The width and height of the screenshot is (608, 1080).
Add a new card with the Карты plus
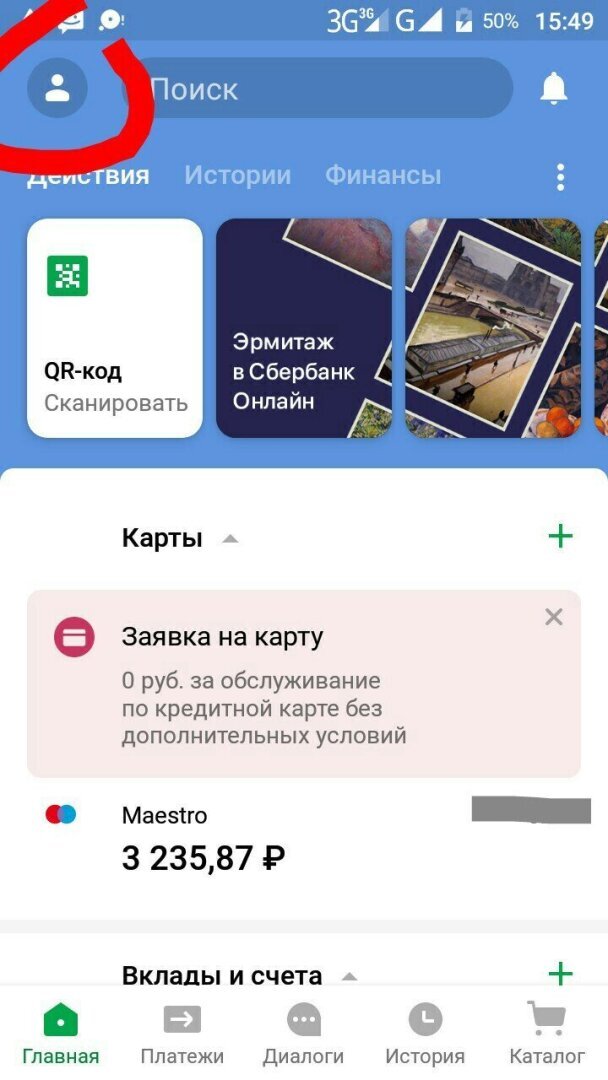(560, 537)
